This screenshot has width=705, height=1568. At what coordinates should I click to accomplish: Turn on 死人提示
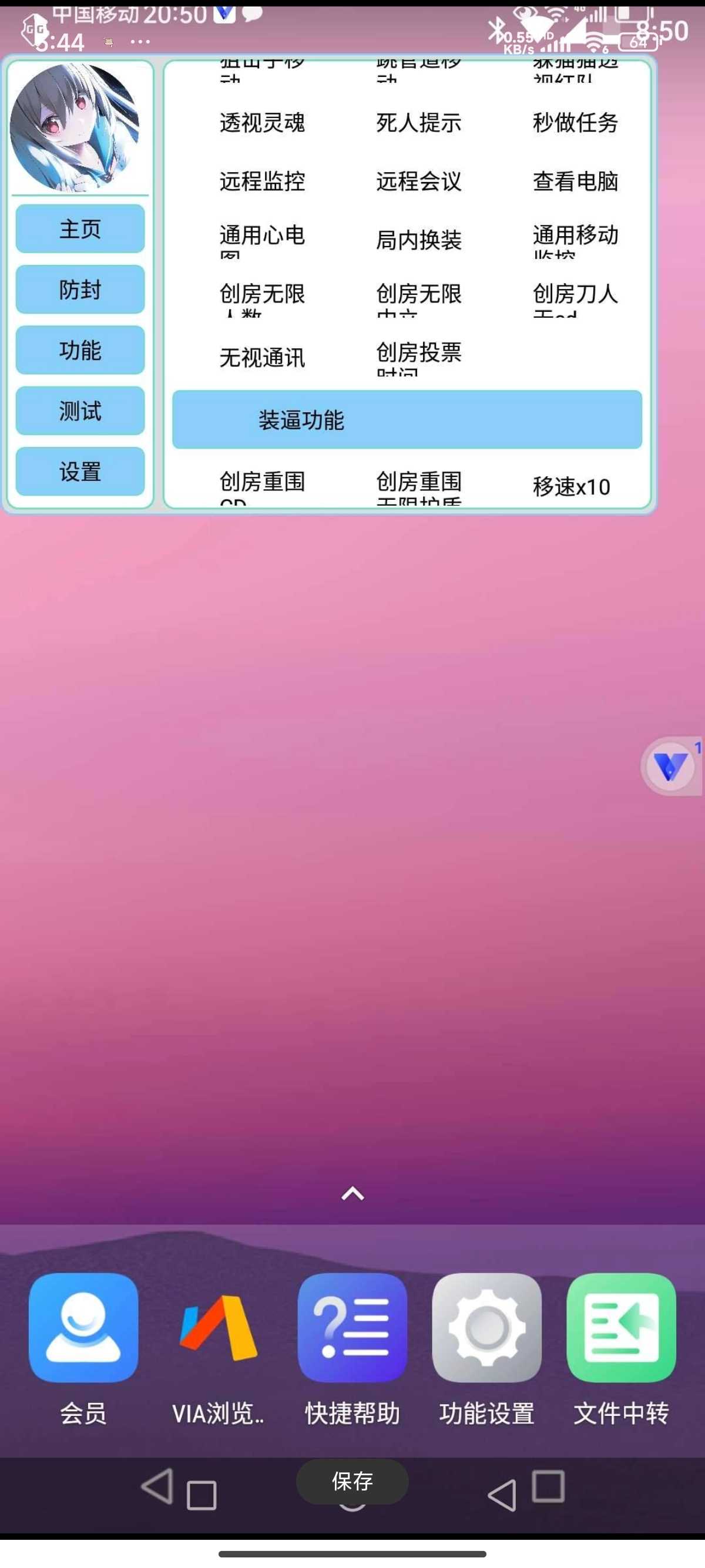pyautogui.click(x=418, y=123)
